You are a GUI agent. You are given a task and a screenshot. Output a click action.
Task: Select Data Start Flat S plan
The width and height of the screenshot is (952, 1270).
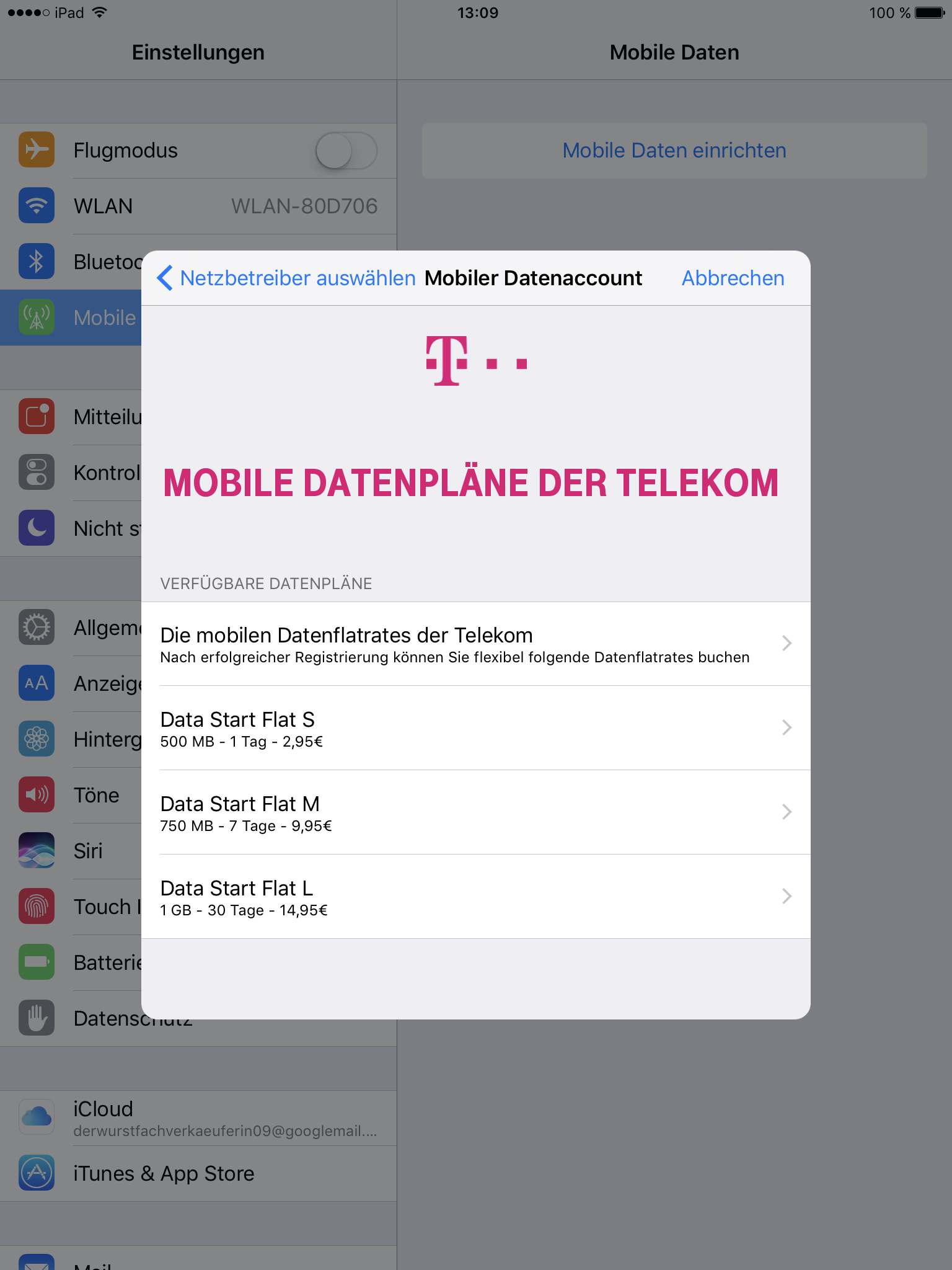pyautogui.click(x=475, y=729)
